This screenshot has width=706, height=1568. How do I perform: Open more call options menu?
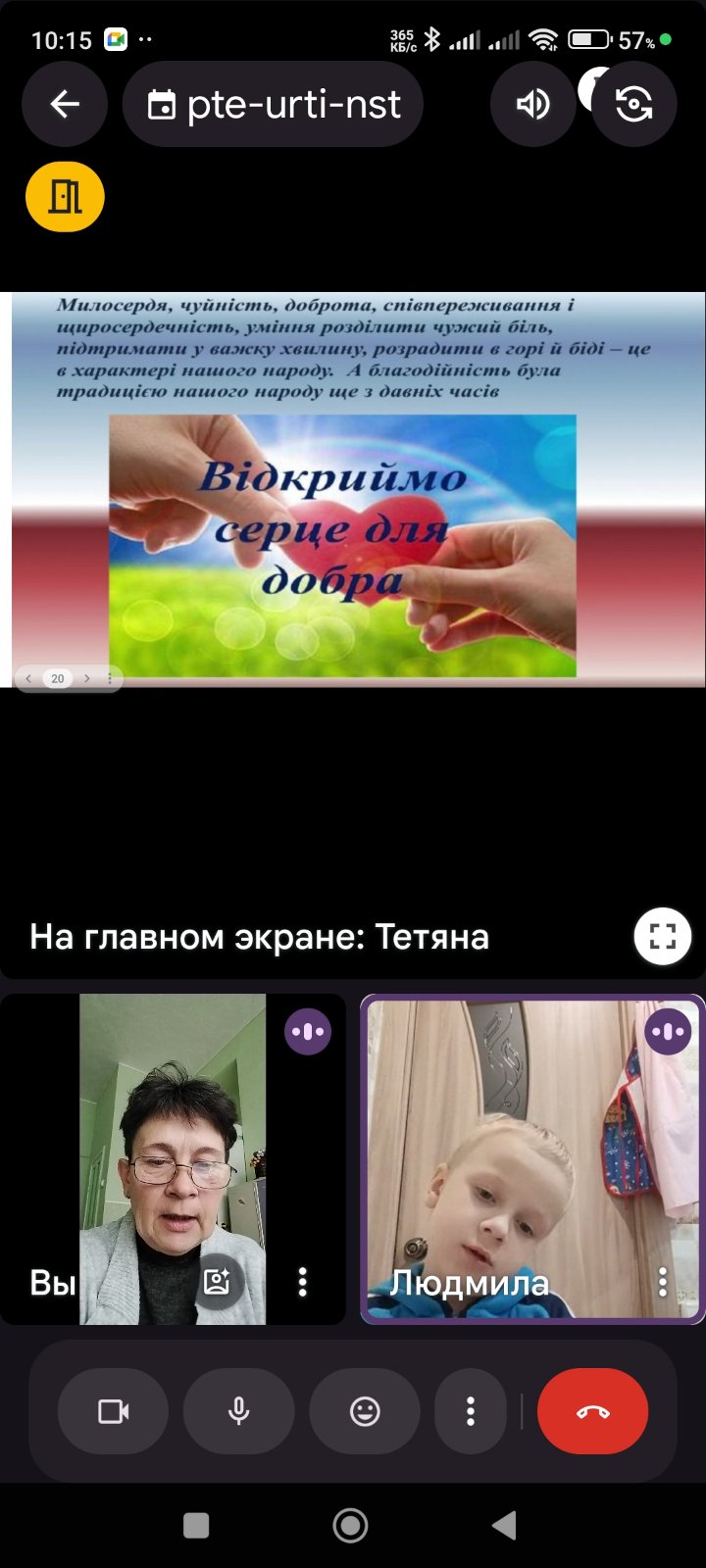pyautogui.click(x=471, y=1411)
